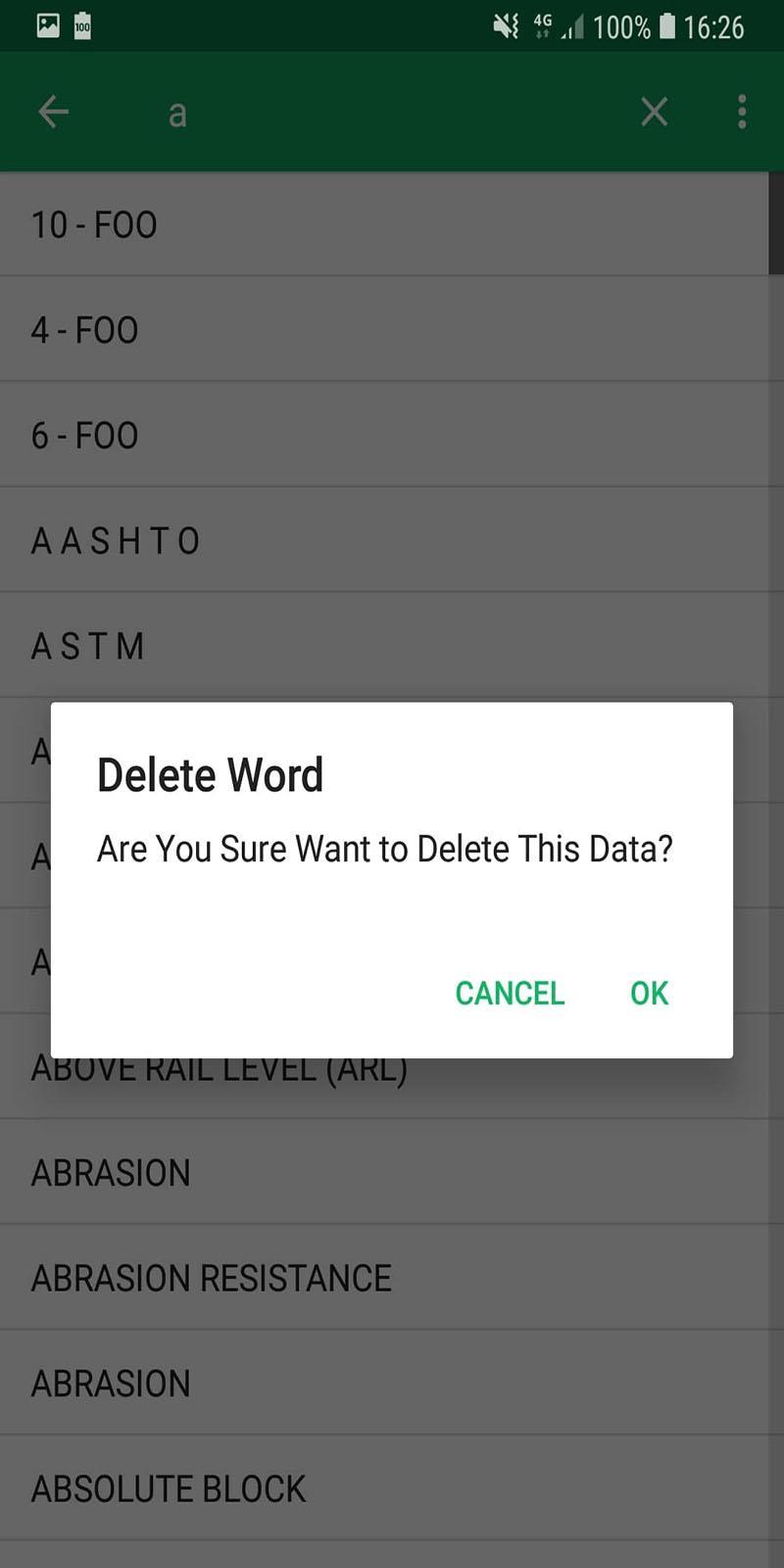Clear the search text with the X
This screenshot has width=784, height=1568.
(x=654, y=112)
